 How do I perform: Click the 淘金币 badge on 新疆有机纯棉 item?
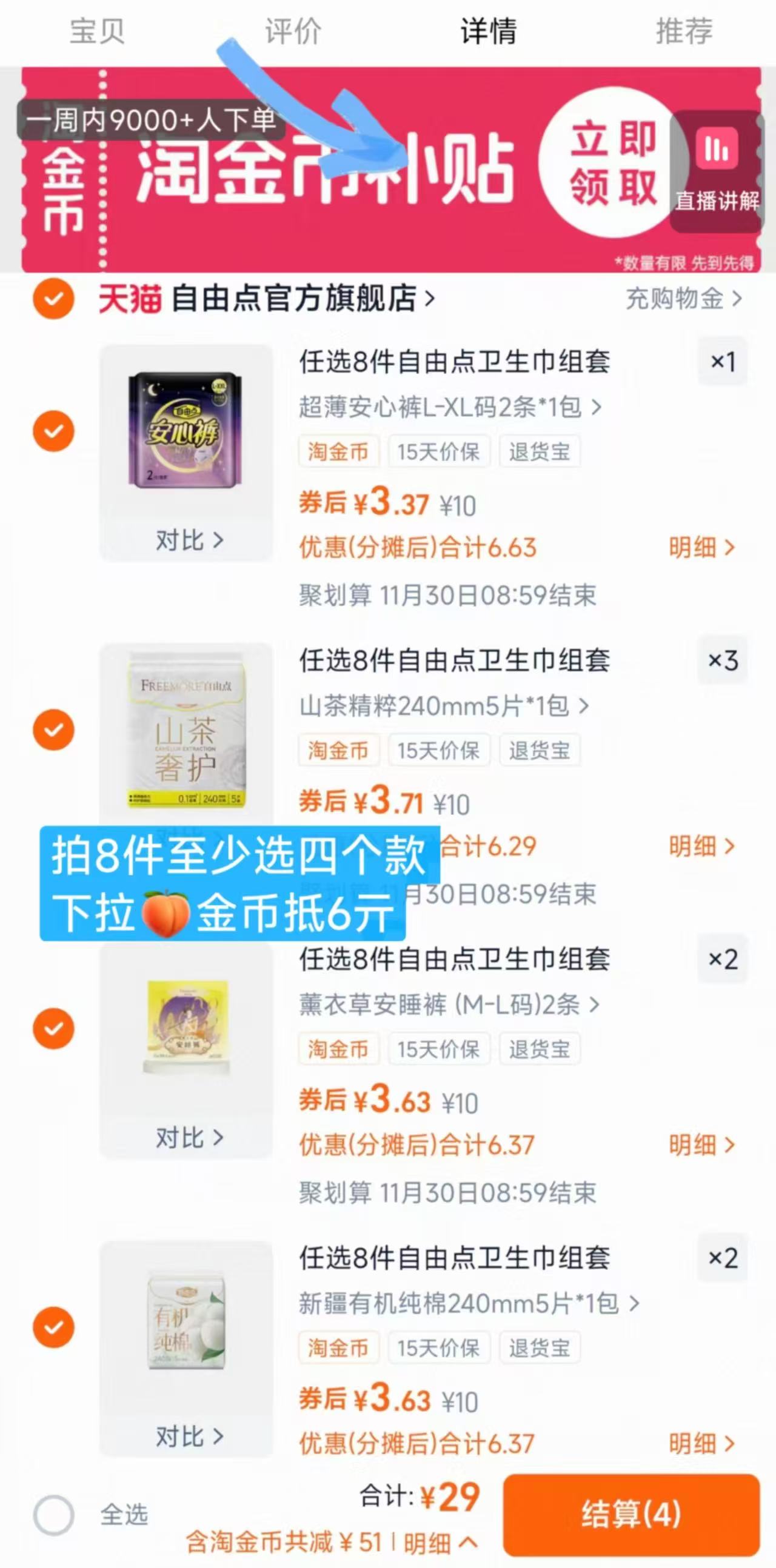click(x=339, y=1348)
